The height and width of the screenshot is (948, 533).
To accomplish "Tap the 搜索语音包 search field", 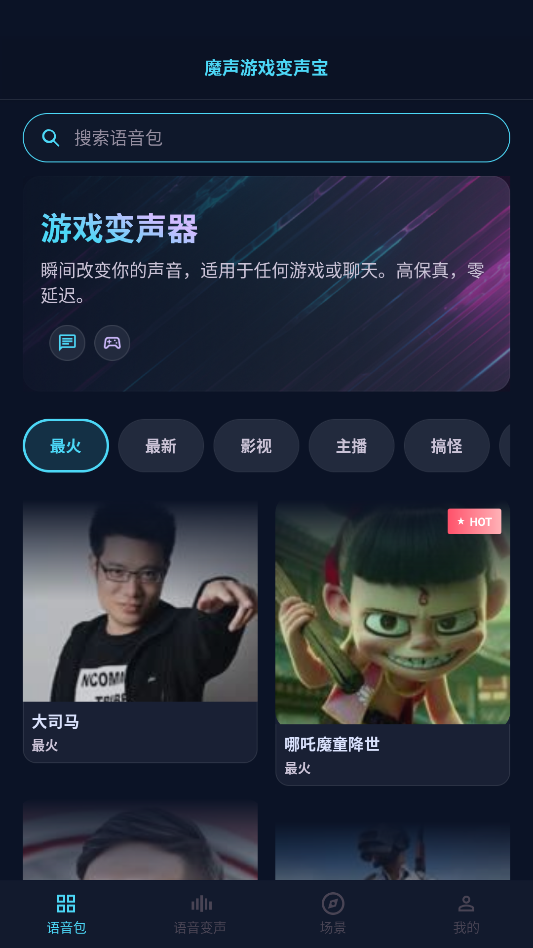I will point(266,138).
